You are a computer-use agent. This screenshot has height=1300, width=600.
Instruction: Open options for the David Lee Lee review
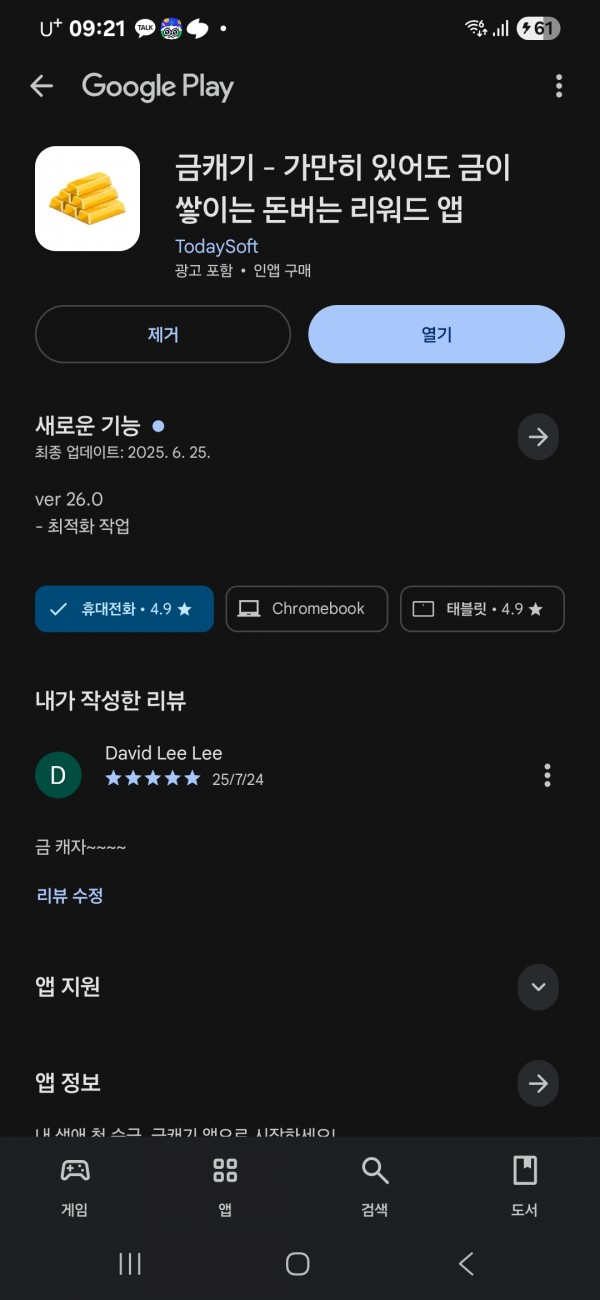tap(547, 775)
